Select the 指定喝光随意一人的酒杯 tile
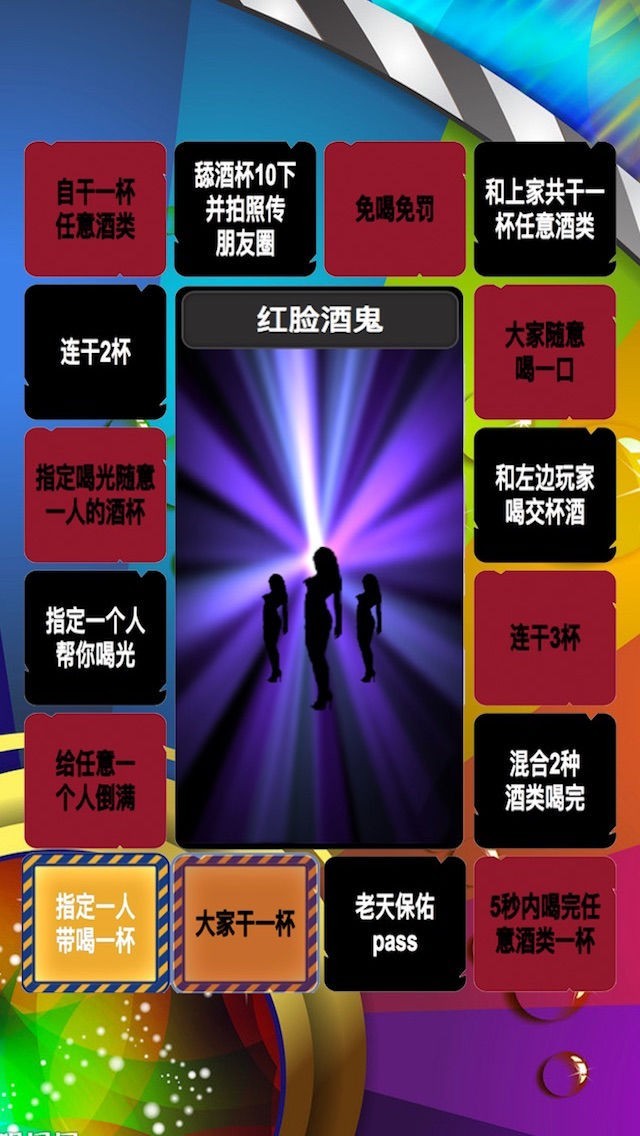Viewport: 640px width, 1136px height. click(x=96, y=495)
